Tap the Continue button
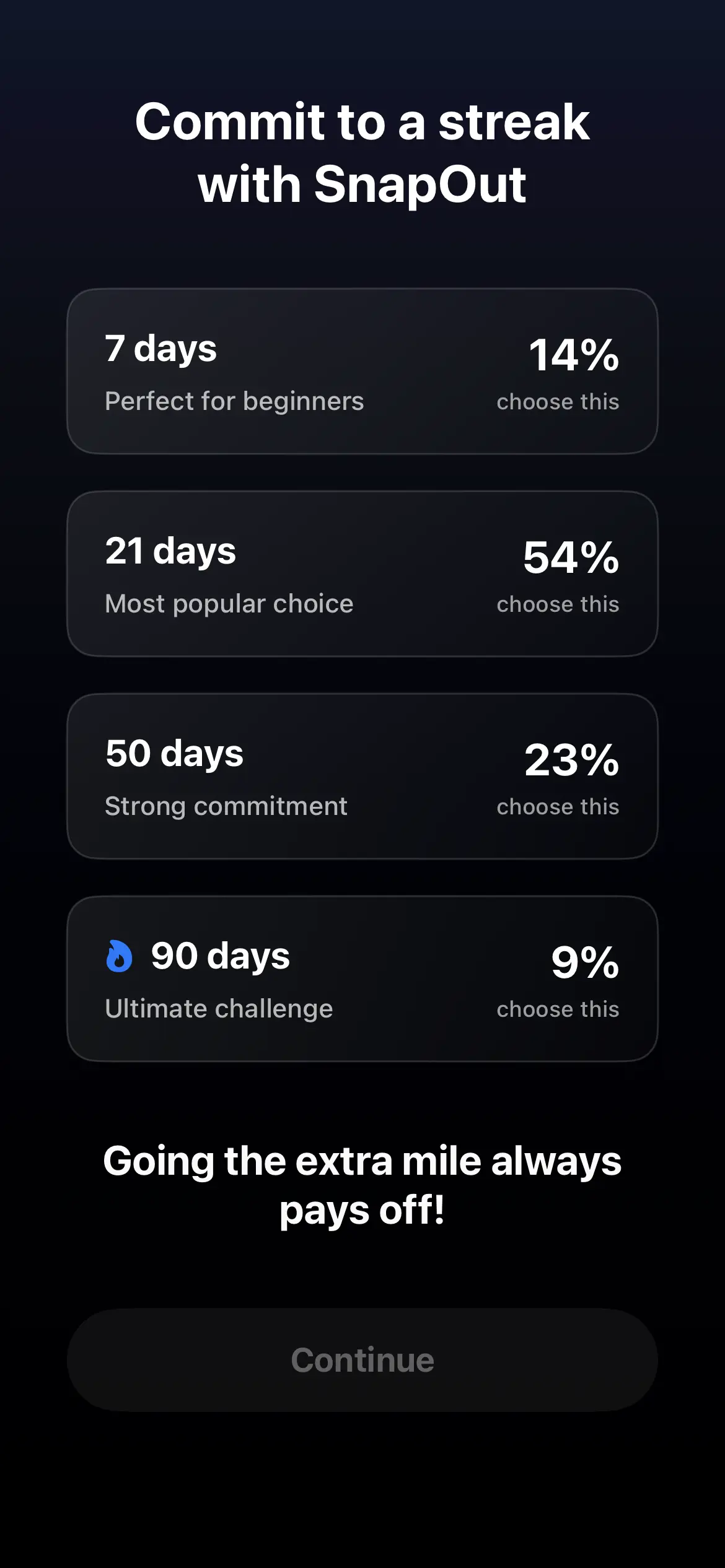This screenshot has width=725, height=1568. (x=362, y=1361)
